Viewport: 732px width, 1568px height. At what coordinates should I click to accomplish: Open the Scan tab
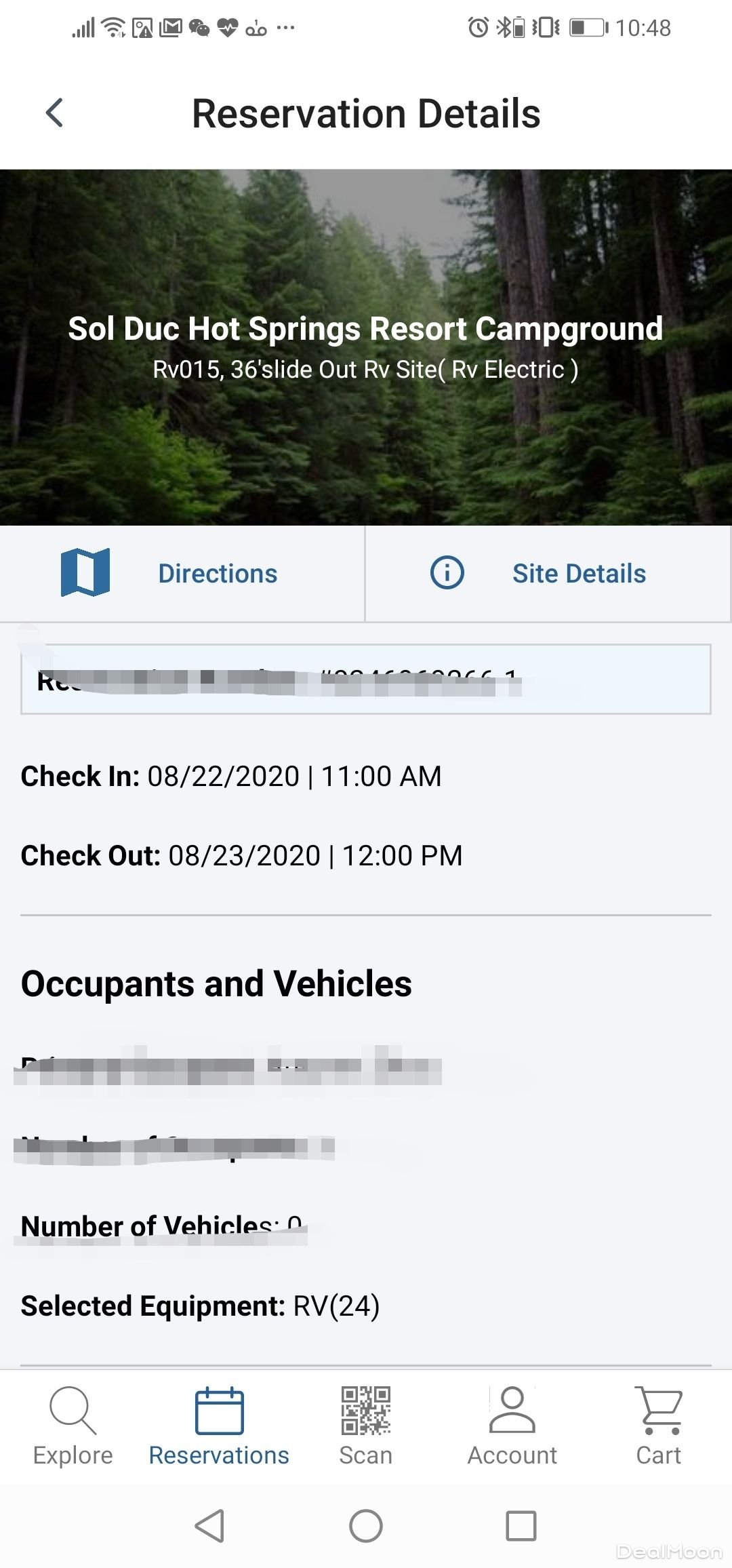[366, 1426]
